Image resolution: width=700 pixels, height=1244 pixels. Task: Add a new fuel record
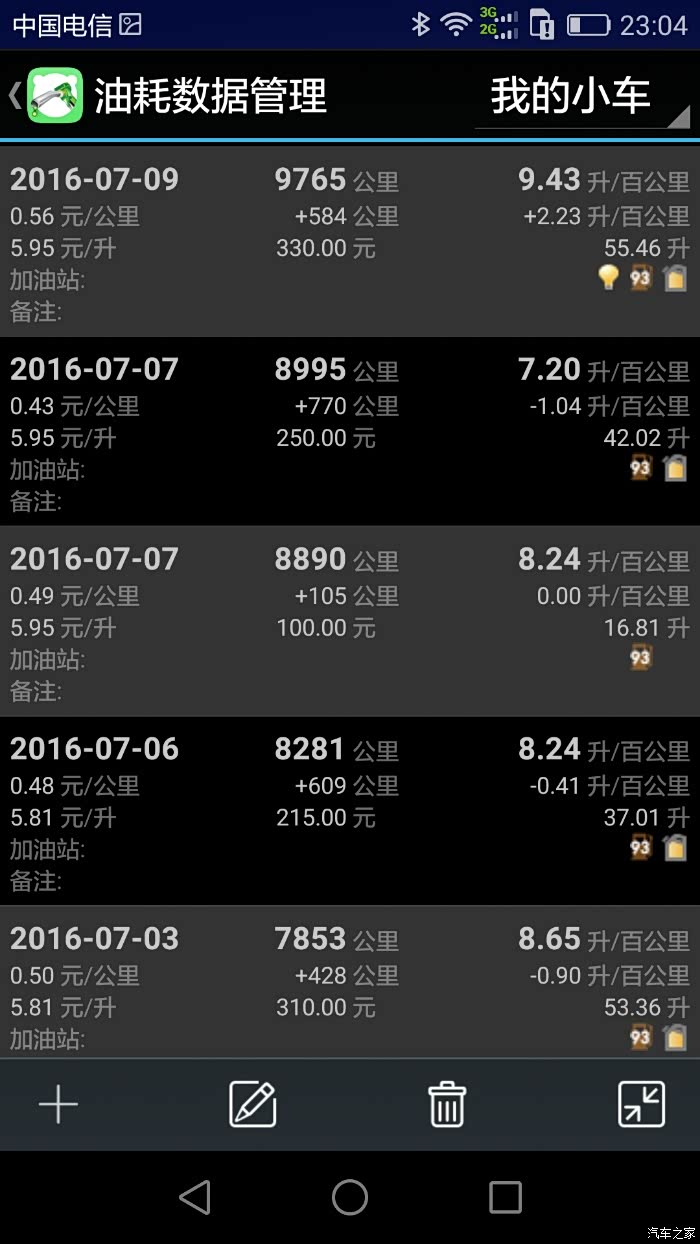pos(58,1105)
